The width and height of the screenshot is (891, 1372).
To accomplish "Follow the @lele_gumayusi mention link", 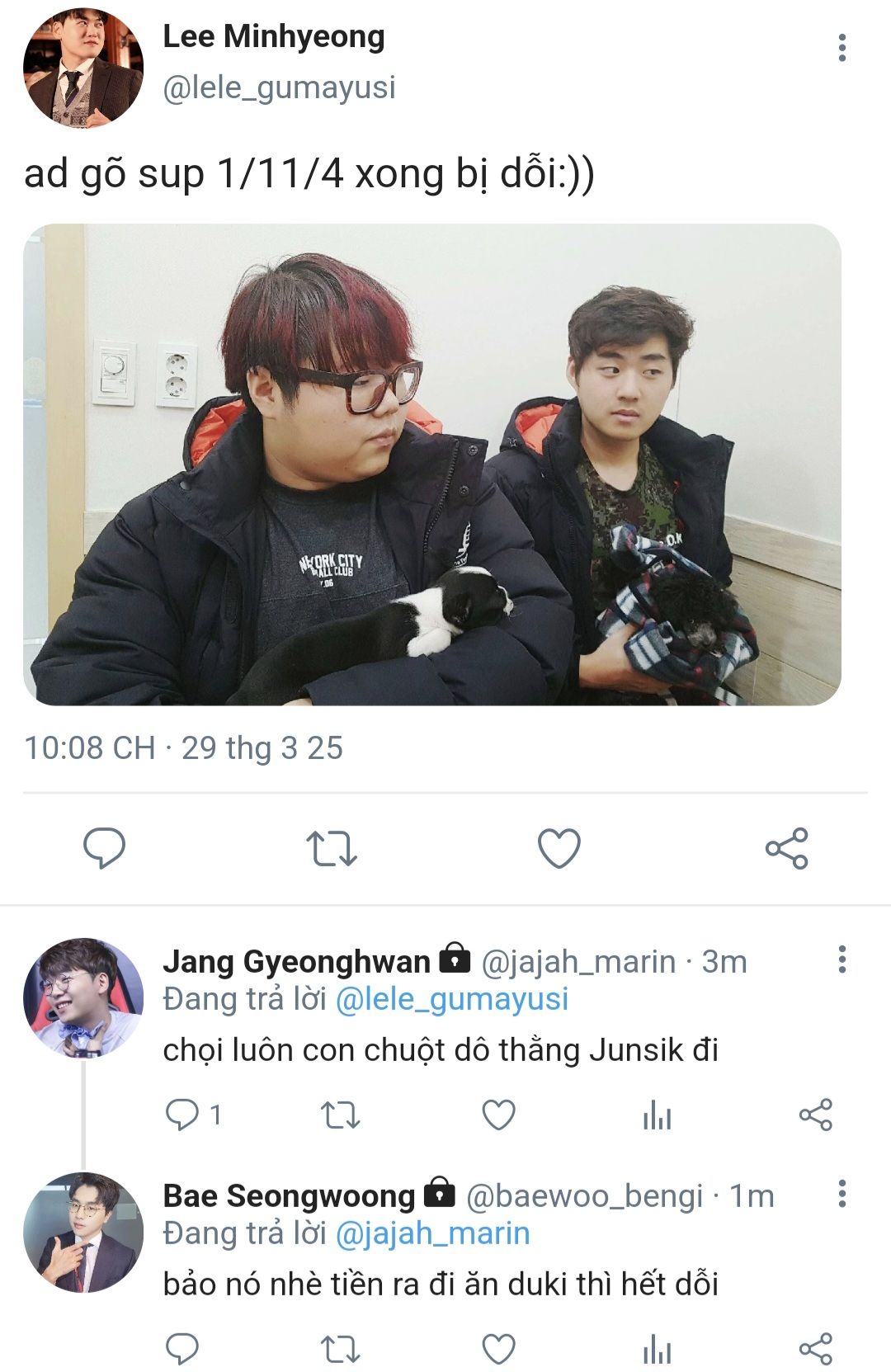I will pos(452,999).
